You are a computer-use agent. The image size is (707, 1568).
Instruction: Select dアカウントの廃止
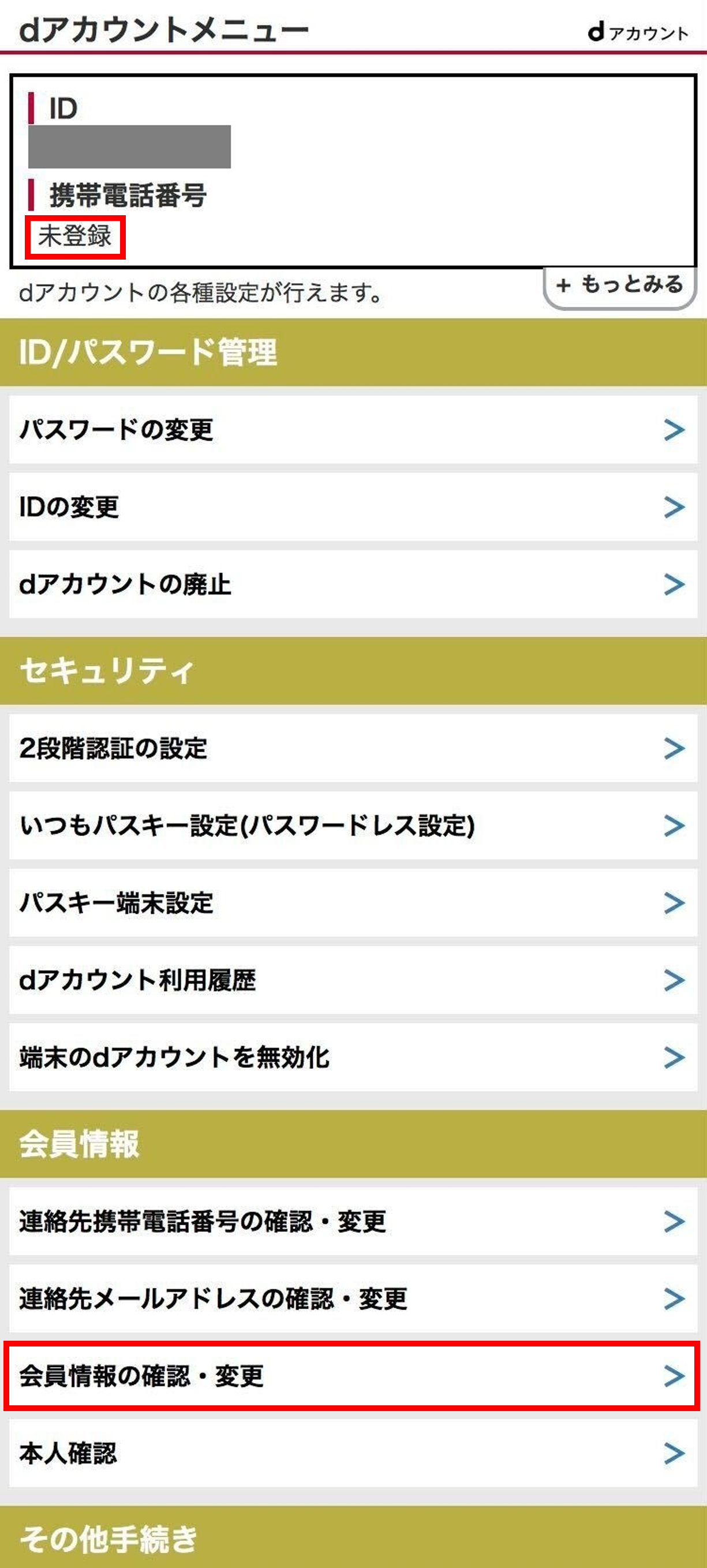pos(353,584)
